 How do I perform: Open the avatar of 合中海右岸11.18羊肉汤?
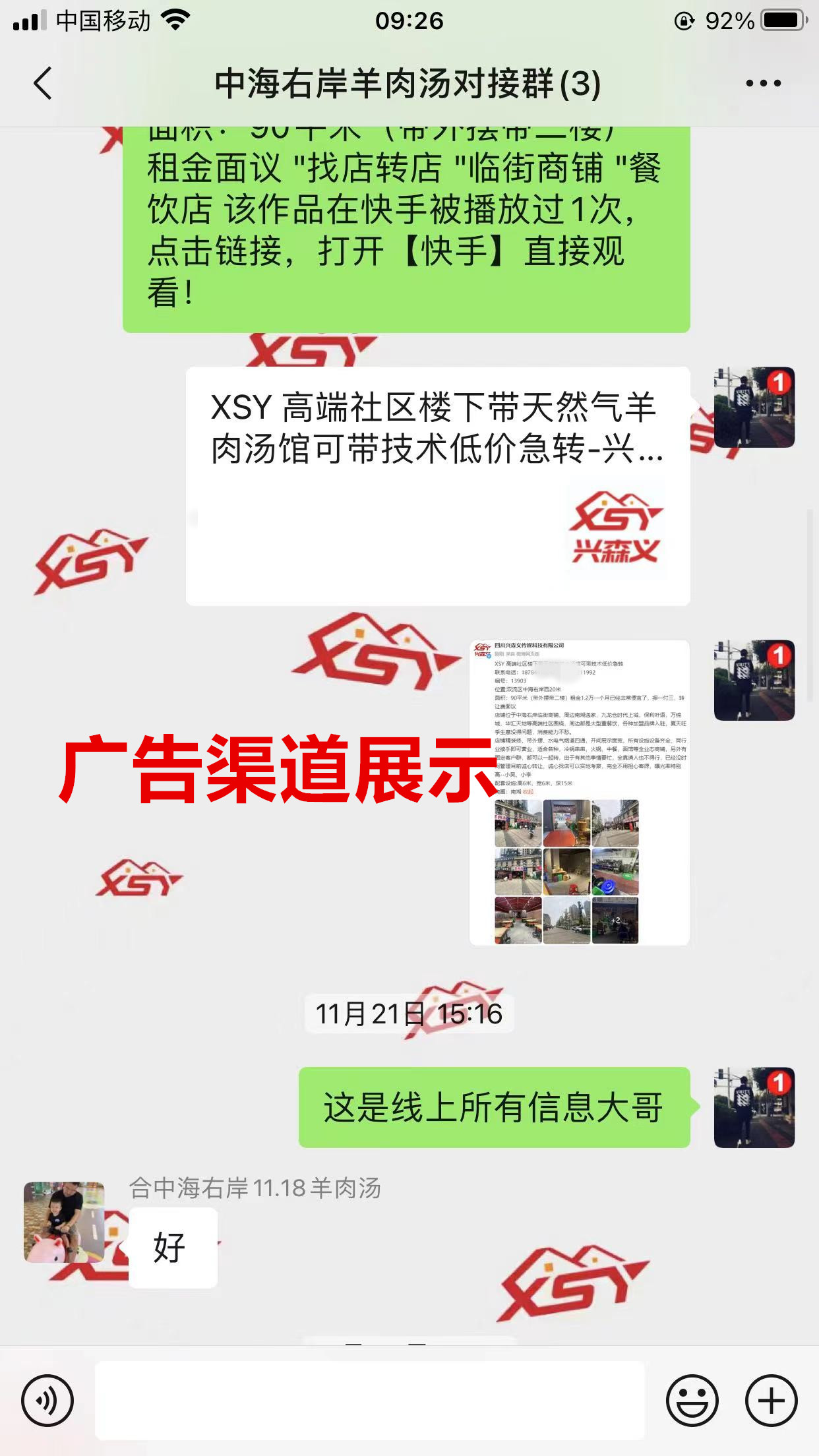(x=64, y=1221)
